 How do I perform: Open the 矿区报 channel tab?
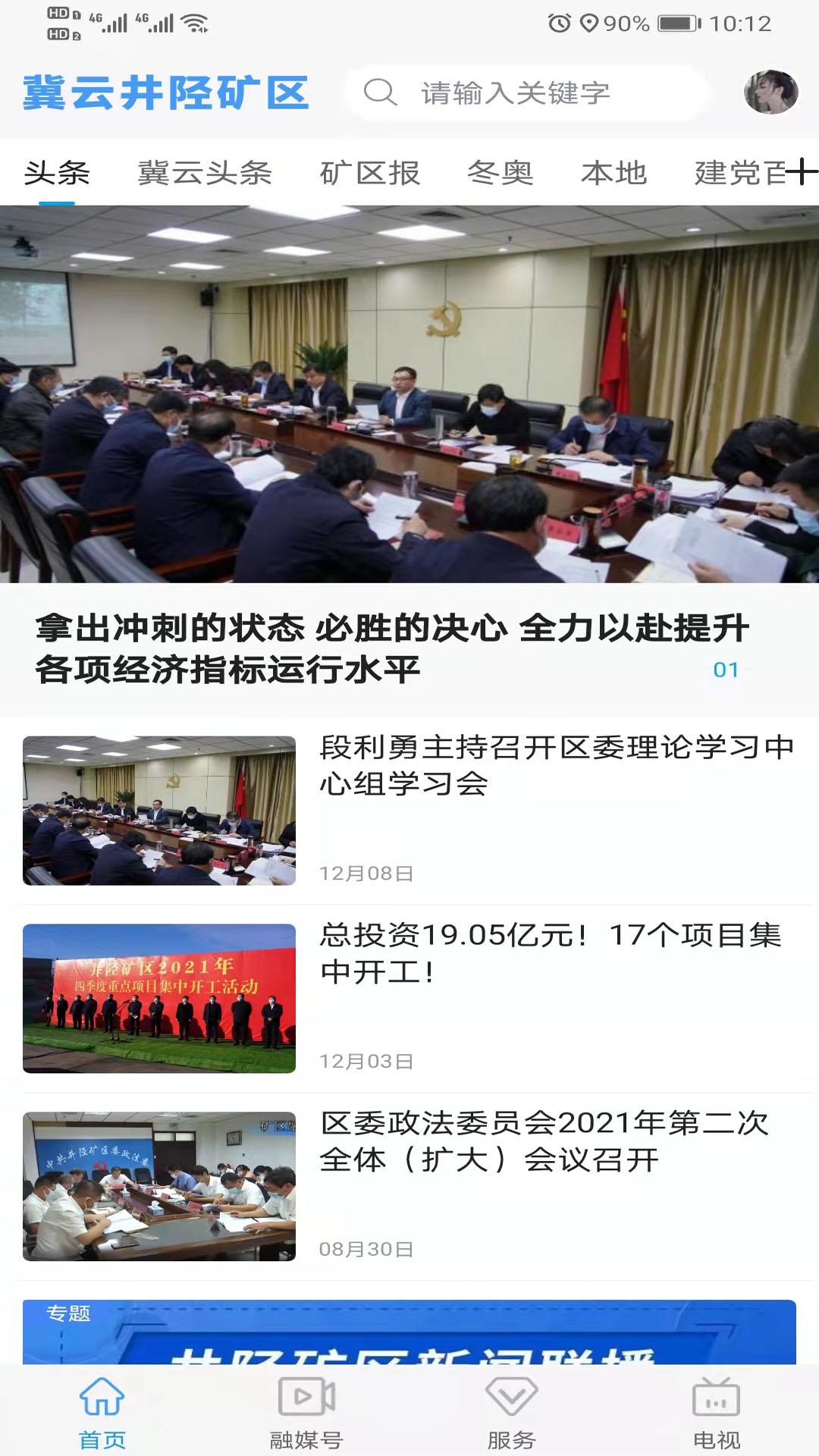(x=369, y=174)
